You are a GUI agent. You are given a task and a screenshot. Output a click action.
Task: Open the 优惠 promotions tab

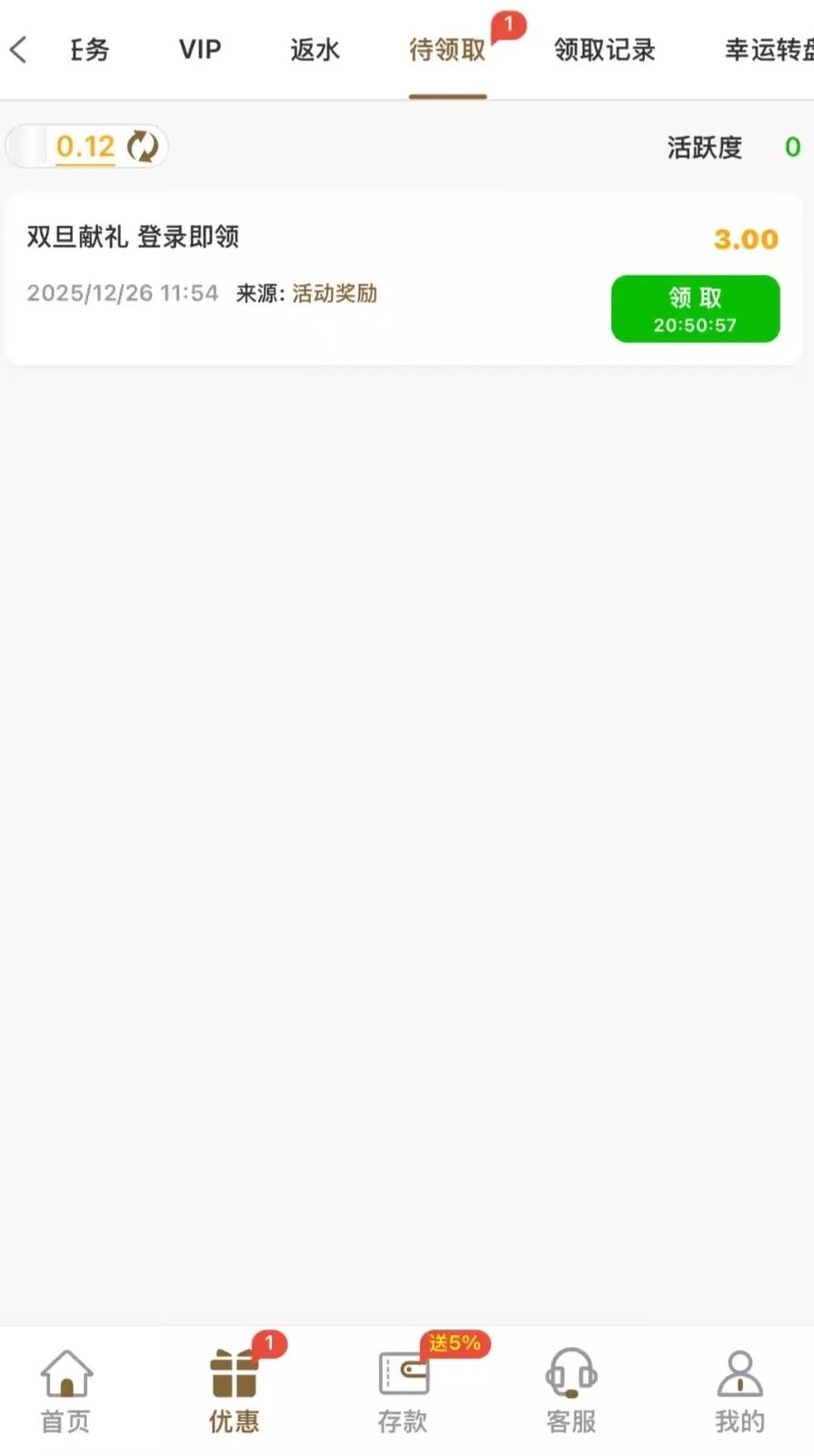[x=235, y=1390]
